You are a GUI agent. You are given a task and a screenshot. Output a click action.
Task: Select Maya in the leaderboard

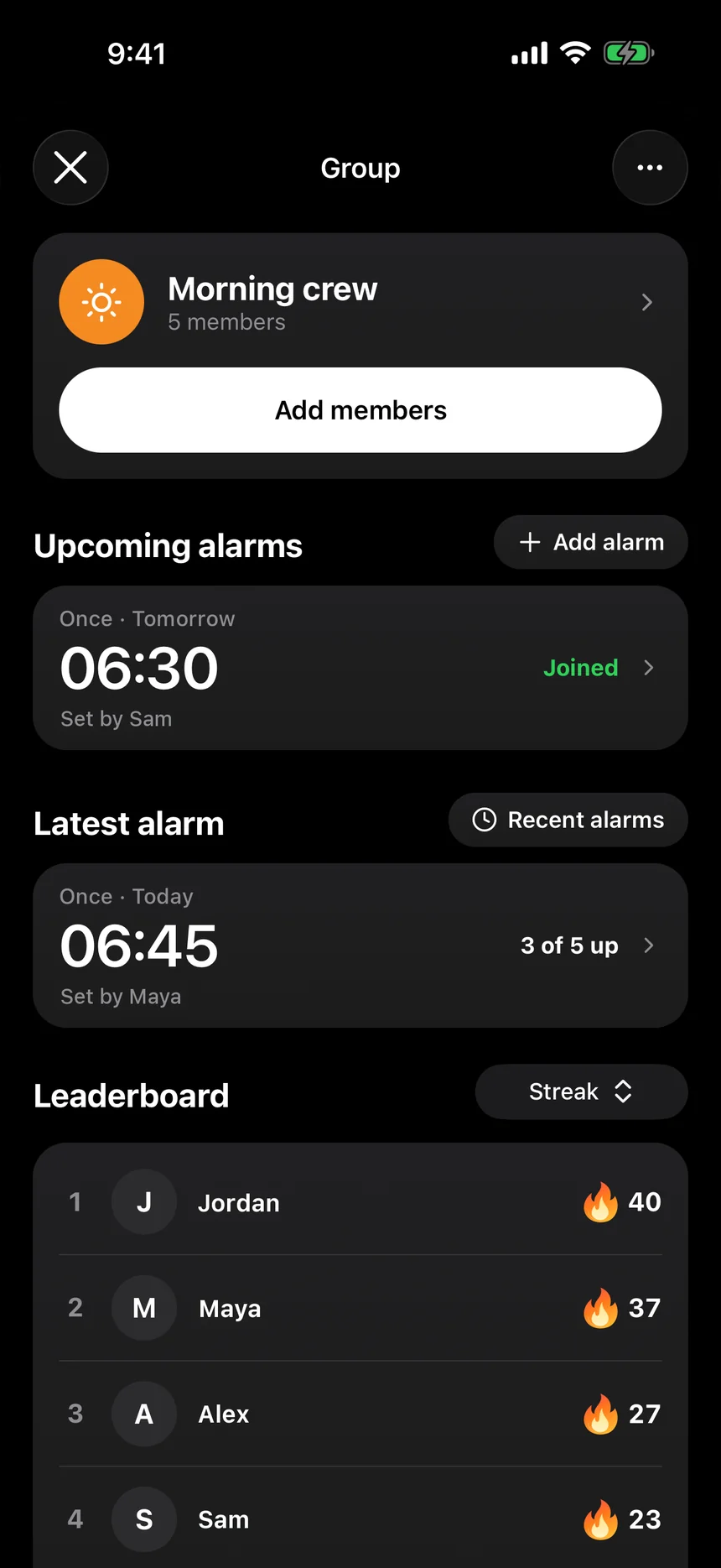coord(360,1308)
